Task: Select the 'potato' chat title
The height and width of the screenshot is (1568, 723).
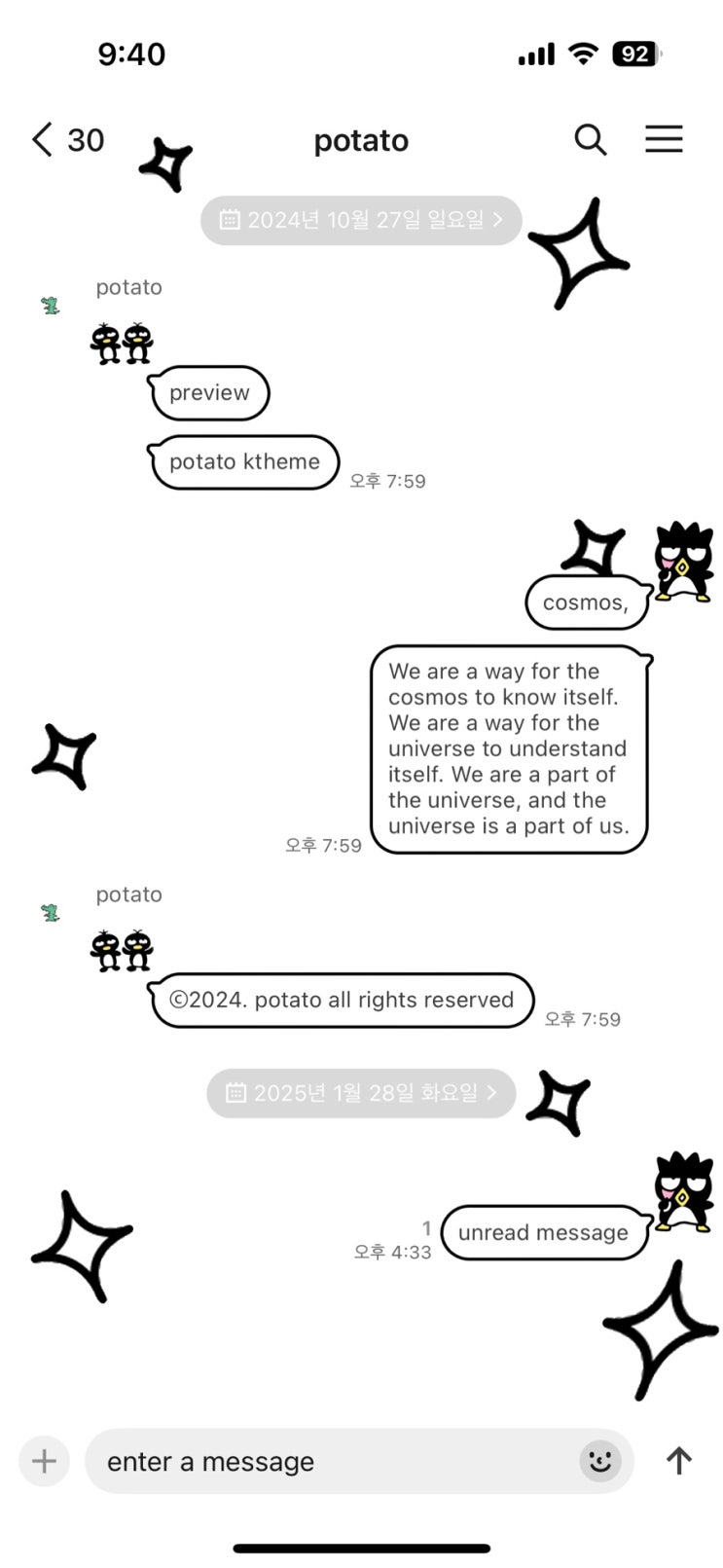Action: (x=360, y=139)
